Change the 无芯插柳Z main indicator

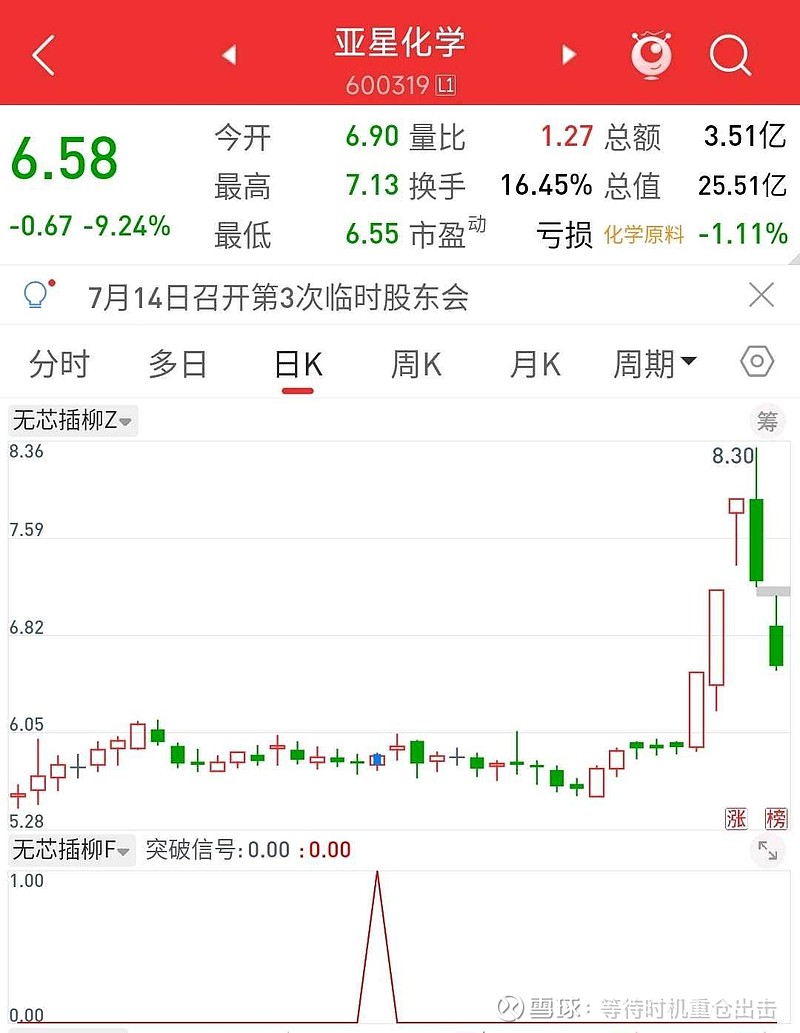pos(72,421)
